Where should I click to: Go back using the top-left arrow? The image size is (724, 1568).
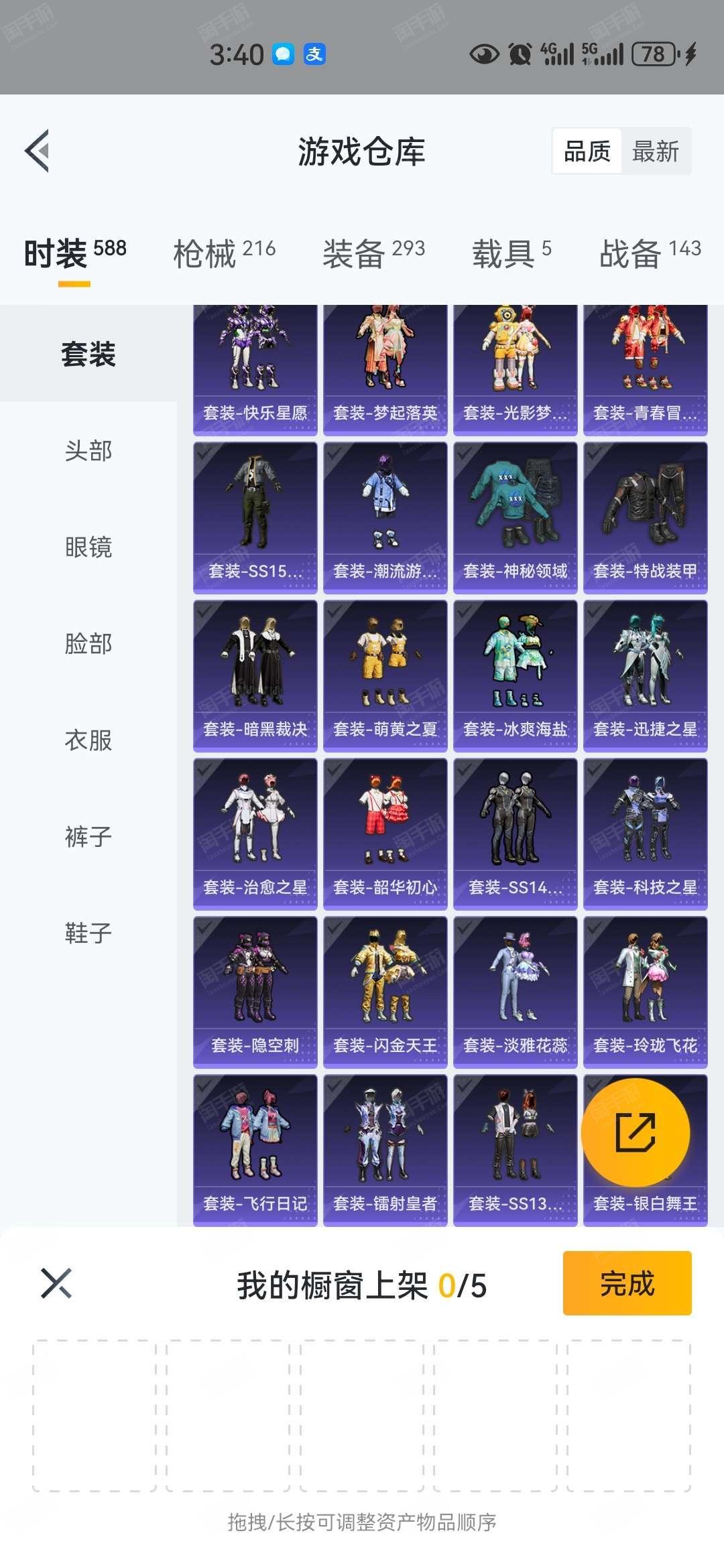pos(38,151)
